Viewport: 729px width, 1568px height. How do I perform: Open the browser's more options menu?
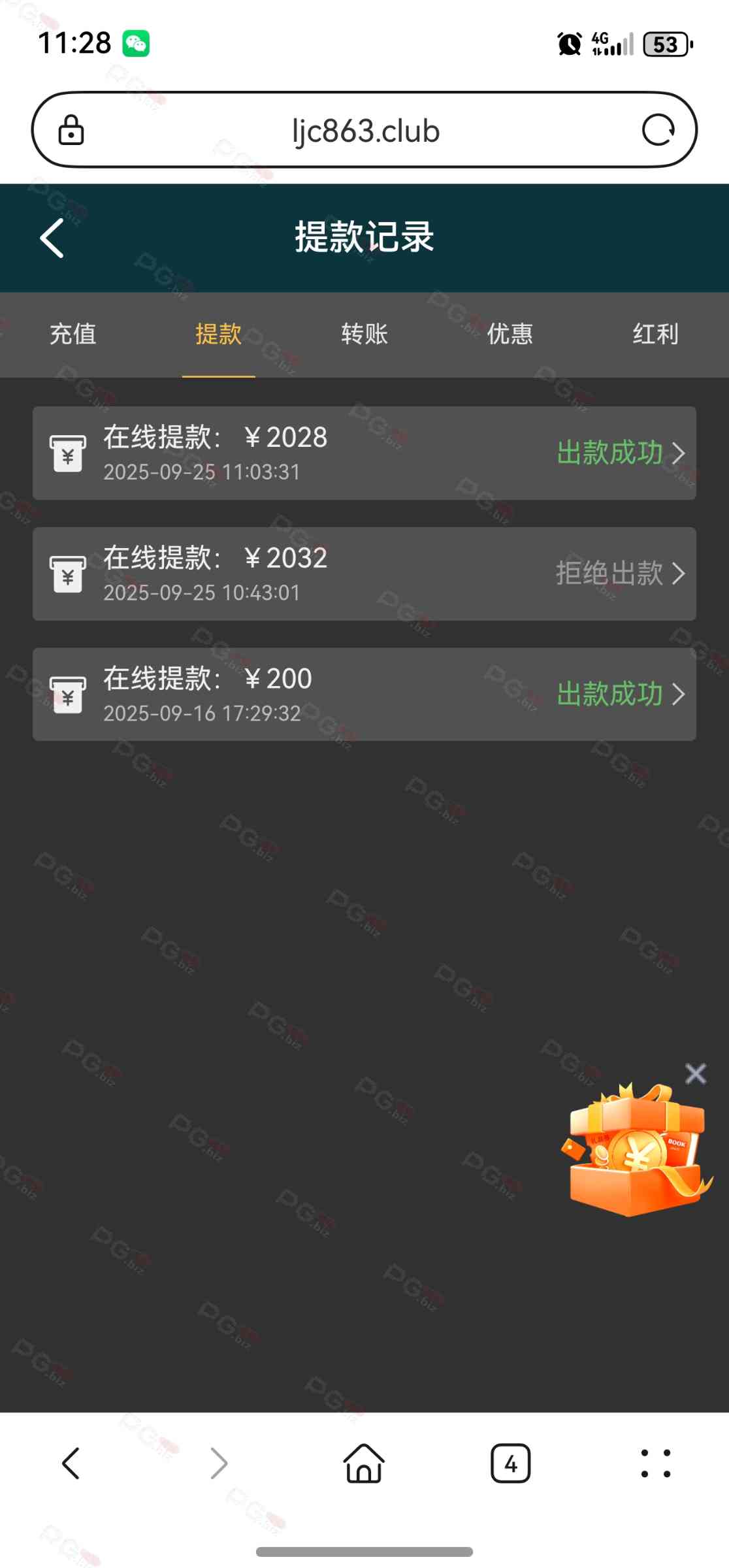[x=656, y=1463]
